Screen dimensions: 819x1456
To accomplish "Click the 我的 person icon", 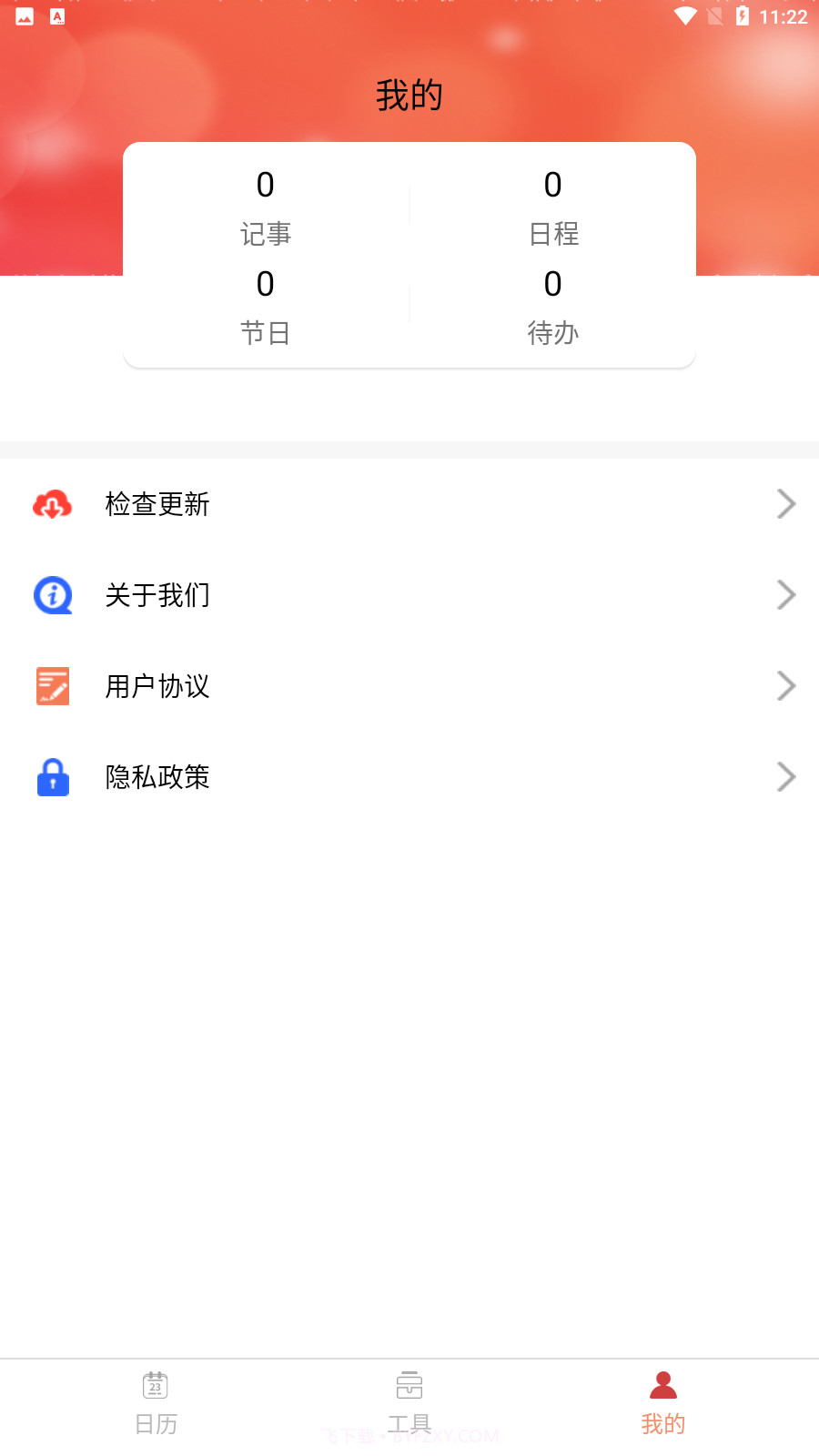I will pyautogui.click(x=663, y=1384).
